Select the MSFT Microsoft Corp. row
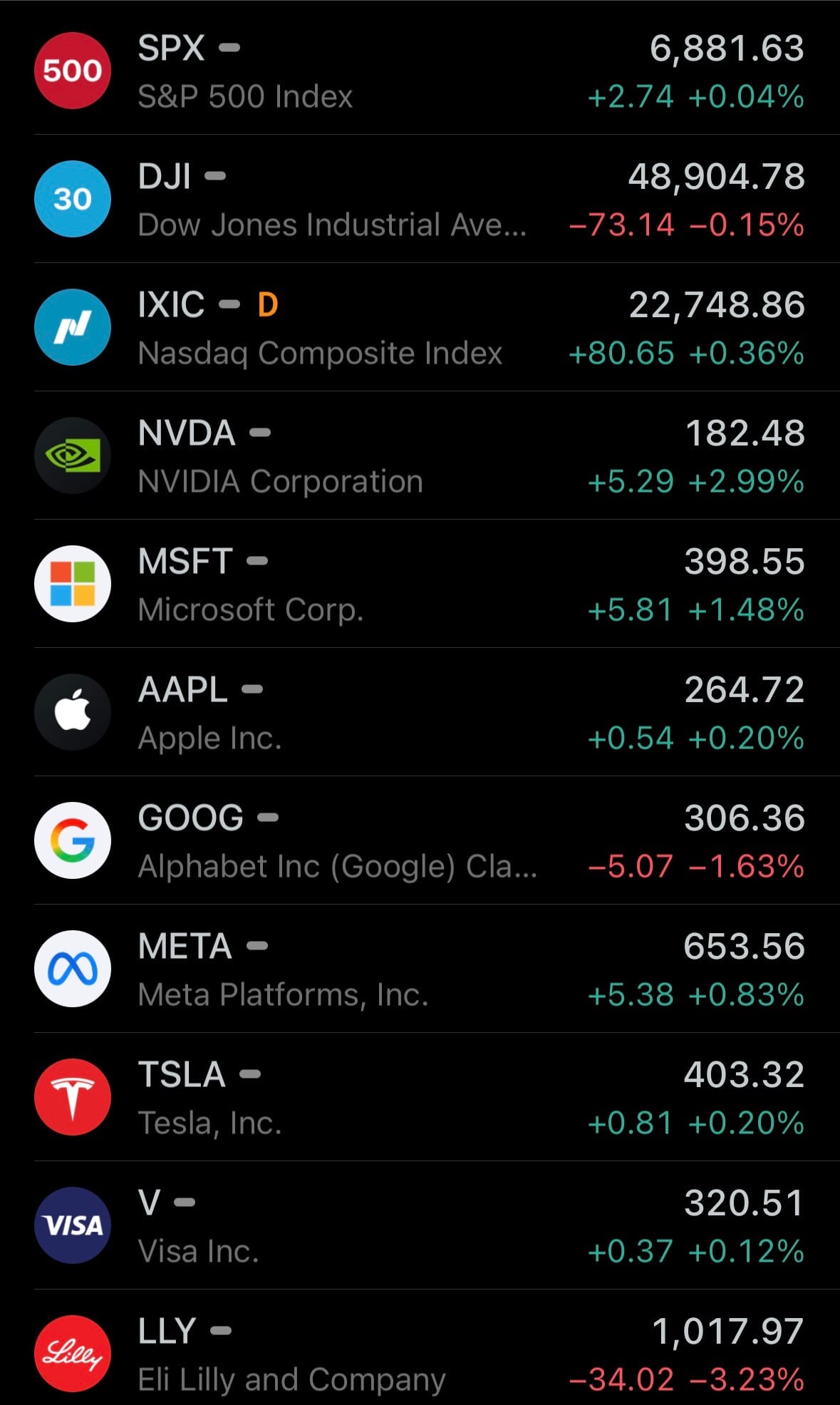This screenshot has width=840, height=1405. [420, 585]
